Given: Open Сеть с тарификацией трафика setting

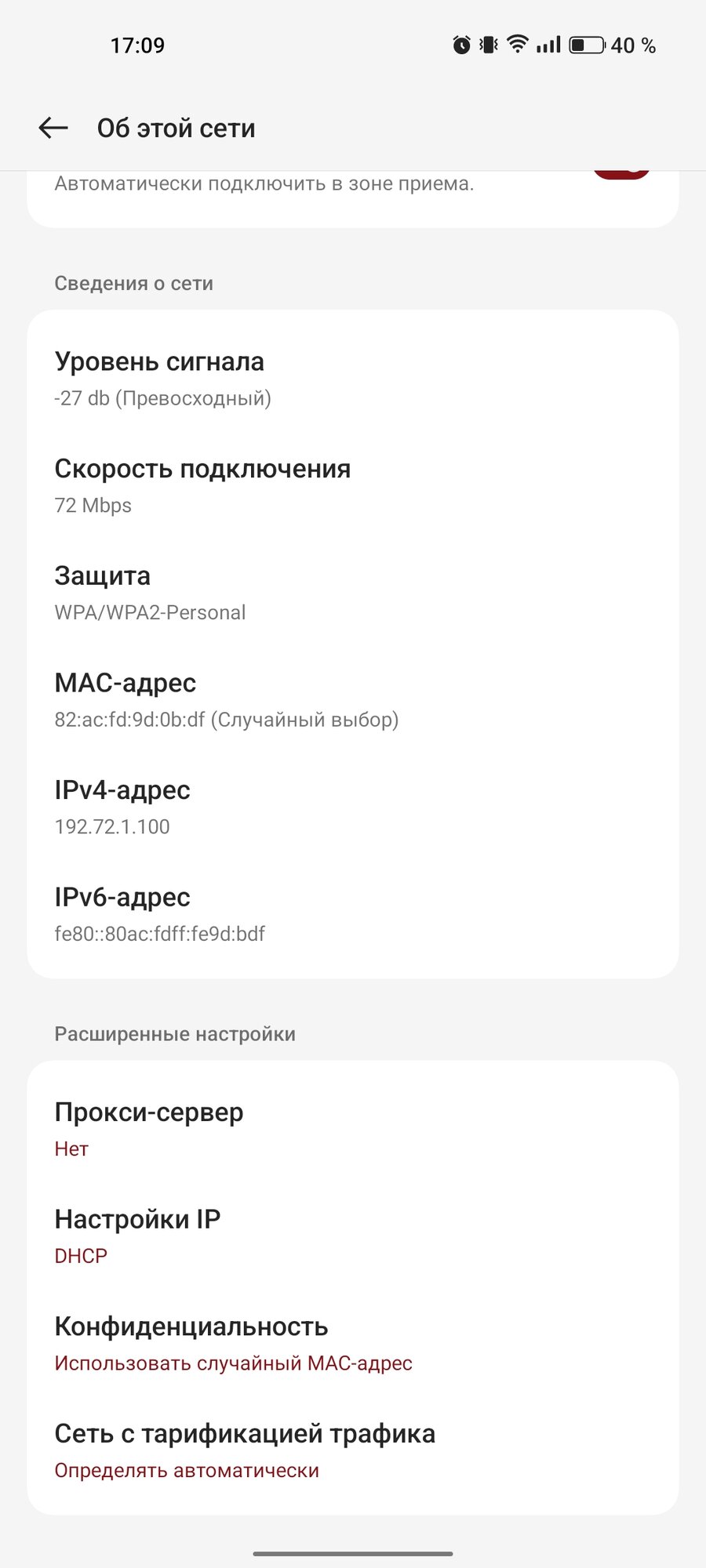Looking at the screenshot, I should 352,1451.
